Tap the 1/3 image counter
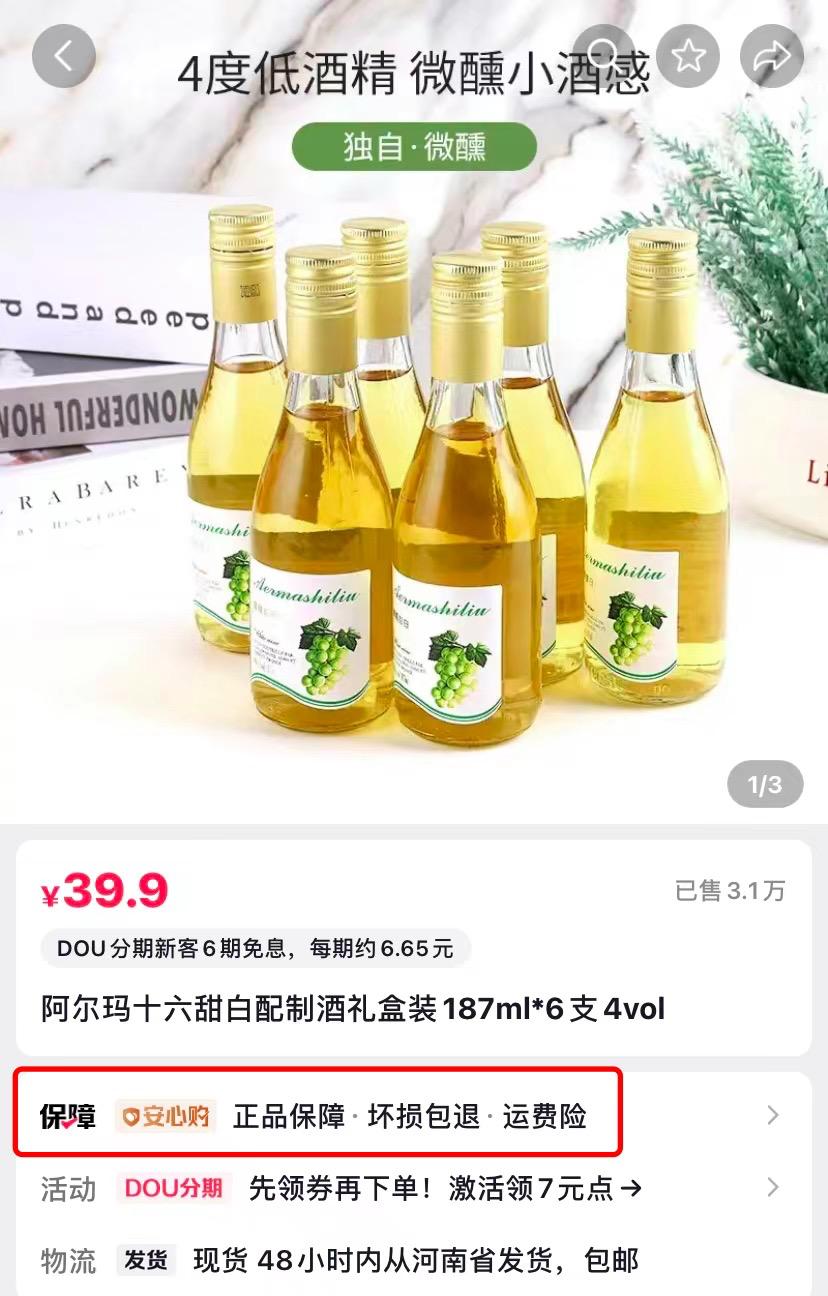Screen dimensions: 828x1296 tap(763, 784)
